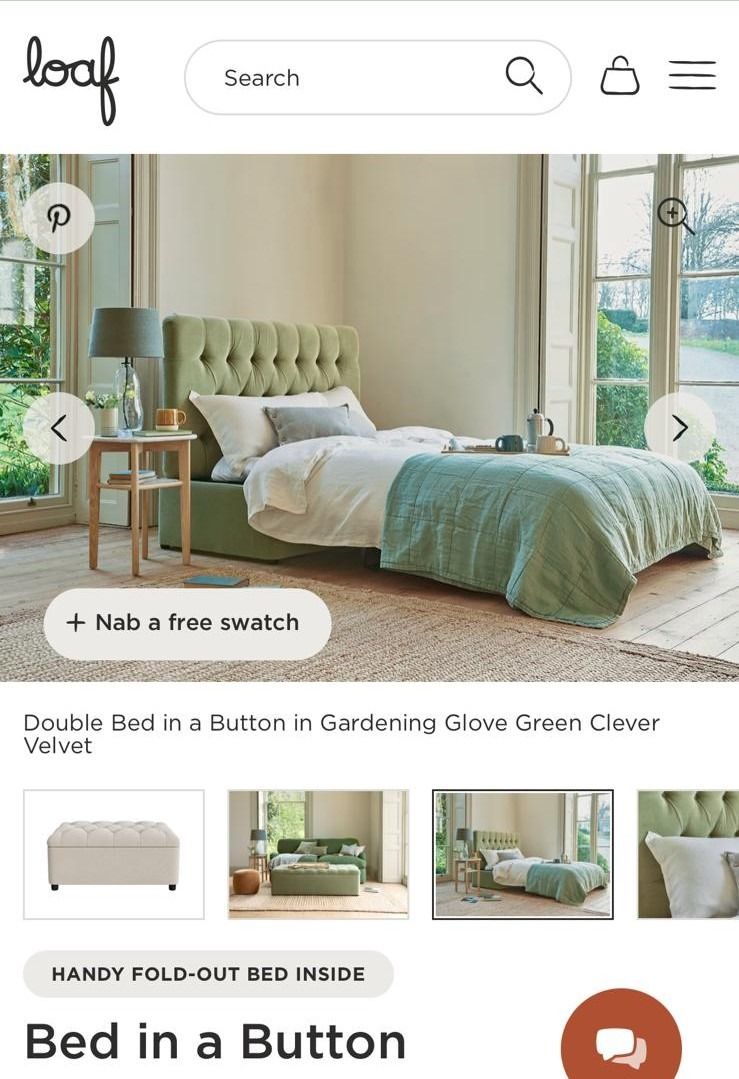The height and width of the screenshot is (1079, 739).
Task: Nab a free swatch
Action: click(x=187, y=623)
